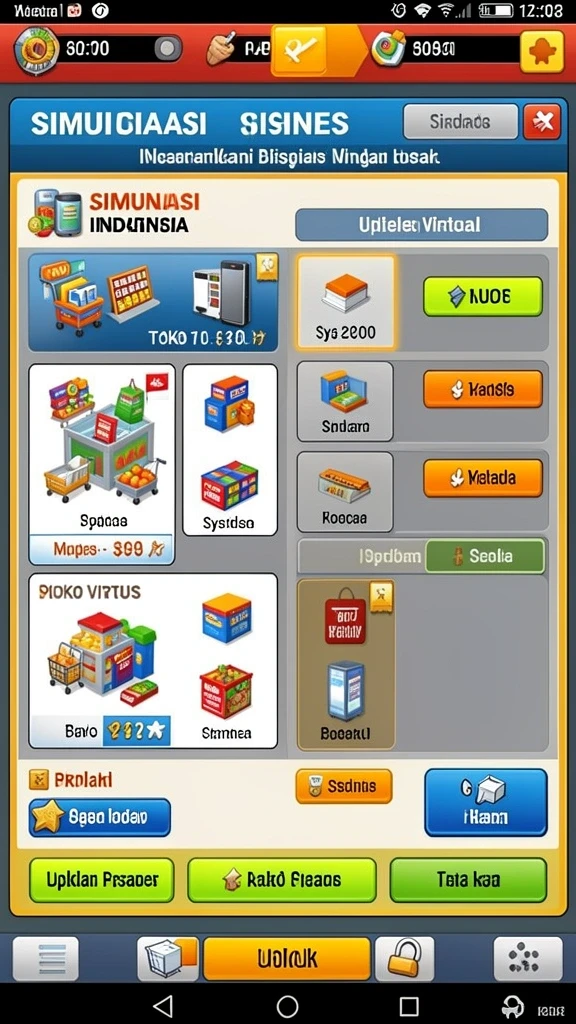
Task: Open the Spaoae supermarket card
Action: [102, 464]
